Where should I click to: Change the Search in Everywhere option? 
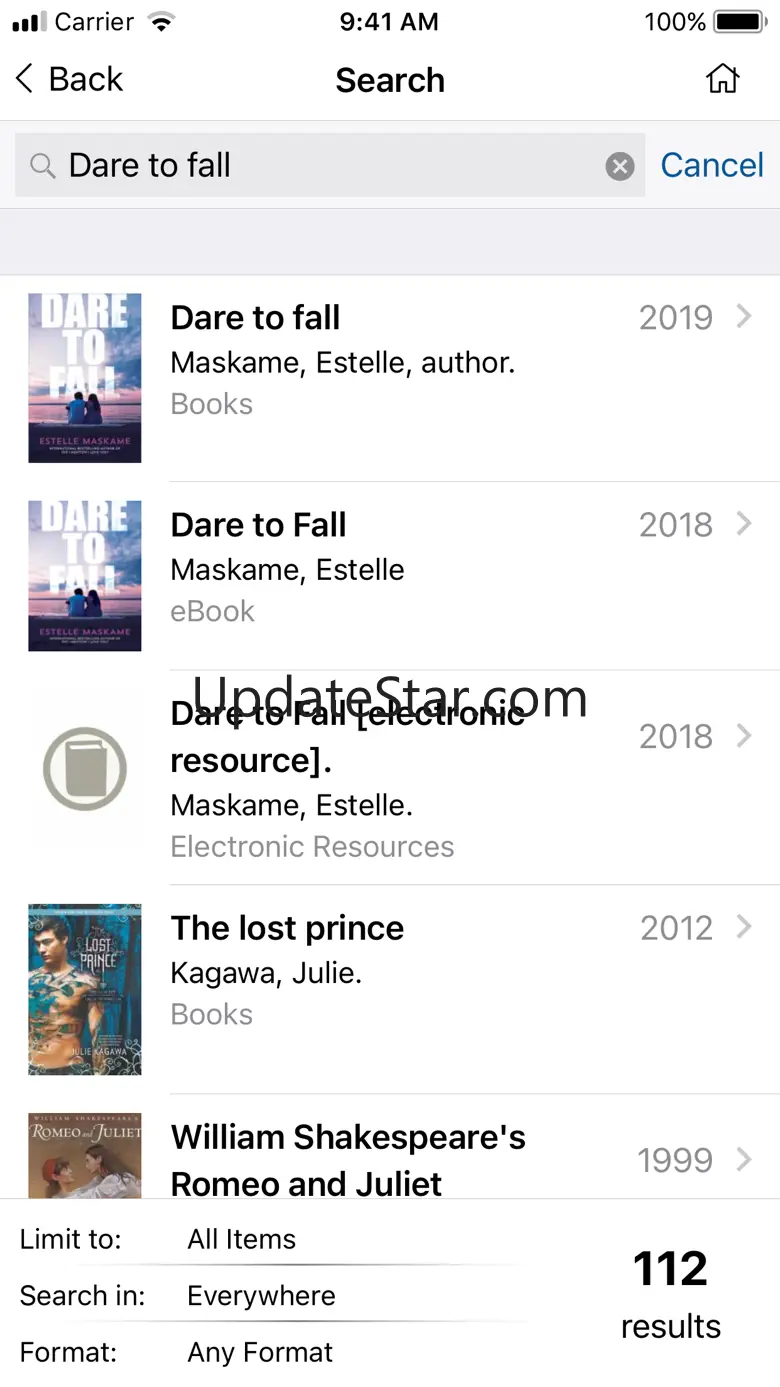(x=261, y=1296)
